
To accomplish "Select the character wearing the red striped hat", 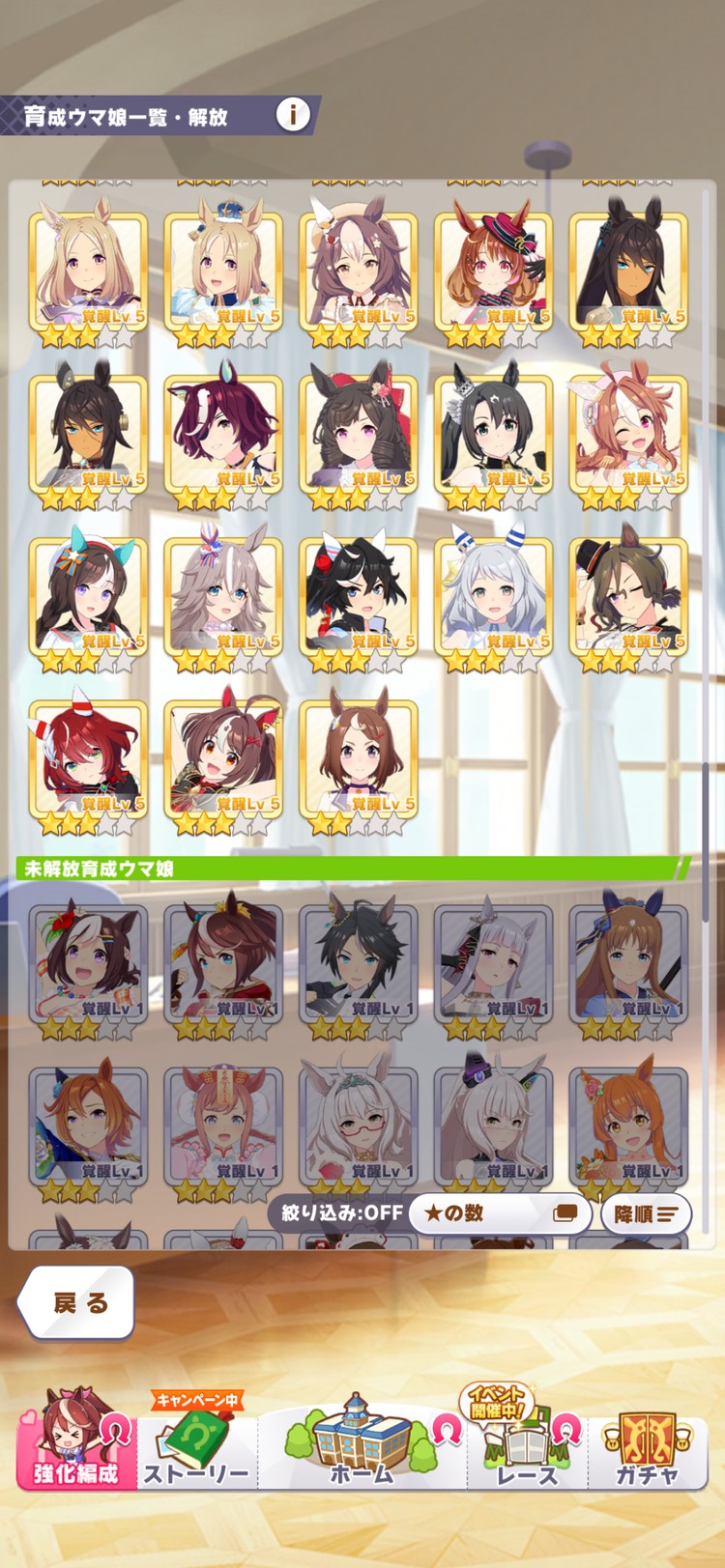I will [x=493, y=271].
